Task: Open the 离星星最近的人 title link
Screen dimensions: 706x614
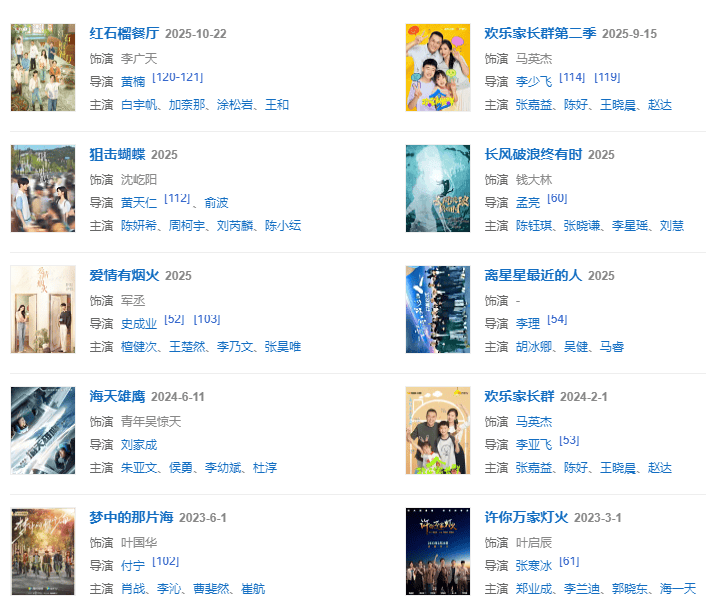Action: 533,275
